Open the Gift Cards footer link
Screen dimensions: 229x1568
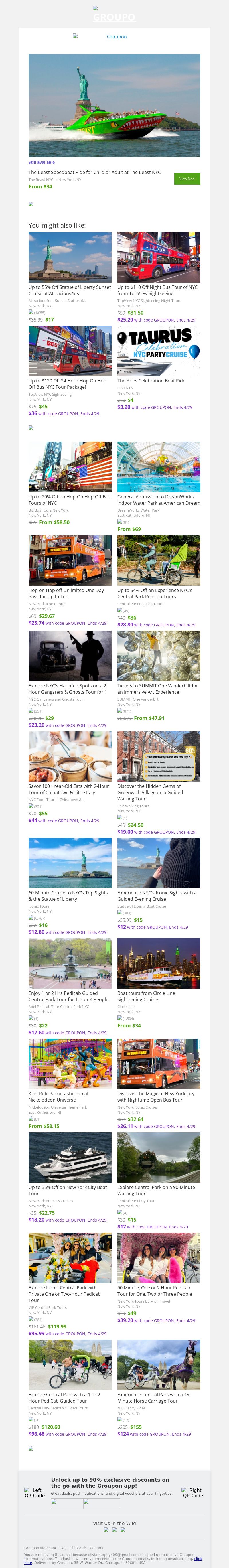pyautogui.click(x=78, y=1548)
